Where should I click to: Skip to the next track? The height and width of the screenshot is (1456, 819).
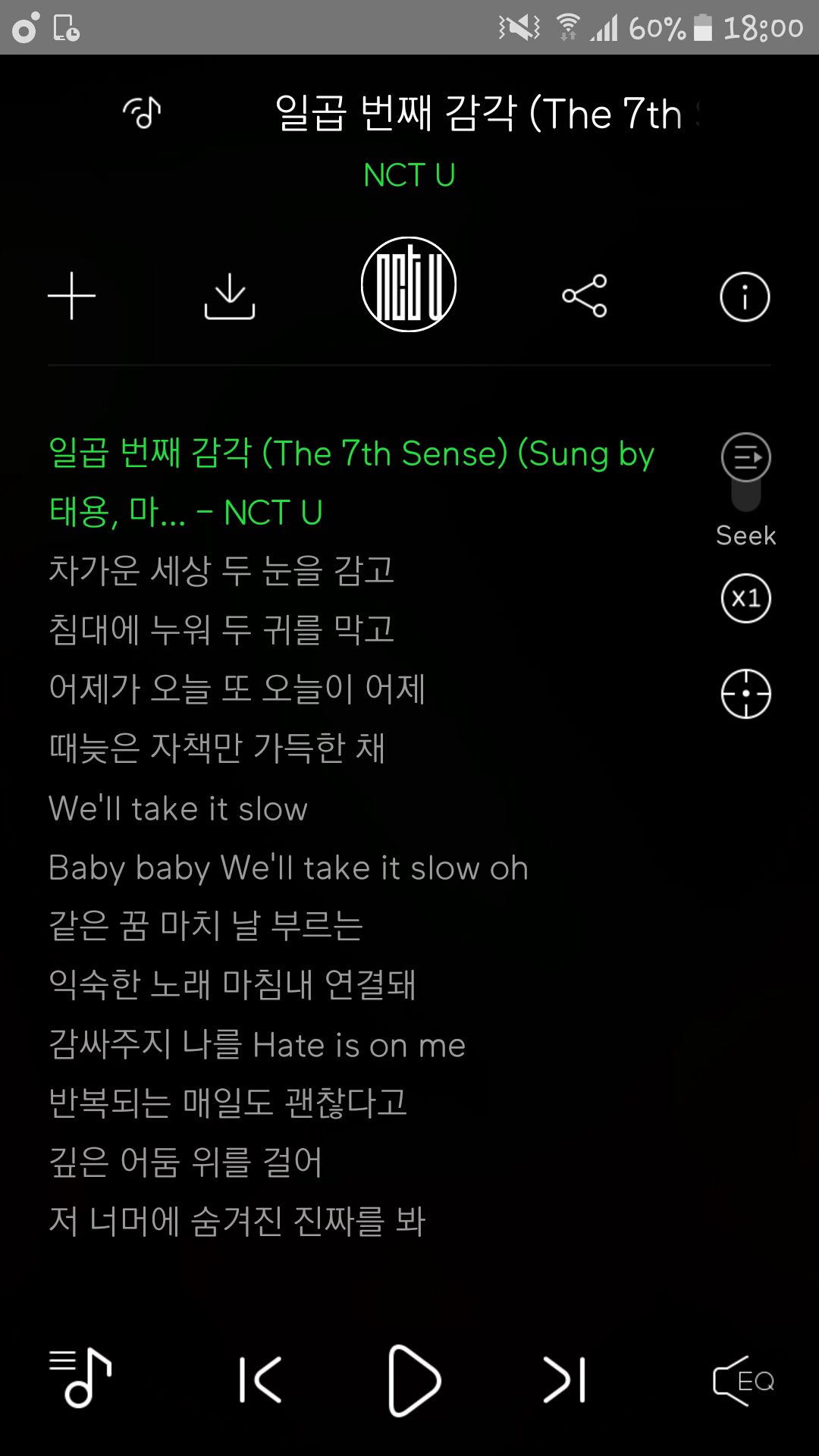565,1379
